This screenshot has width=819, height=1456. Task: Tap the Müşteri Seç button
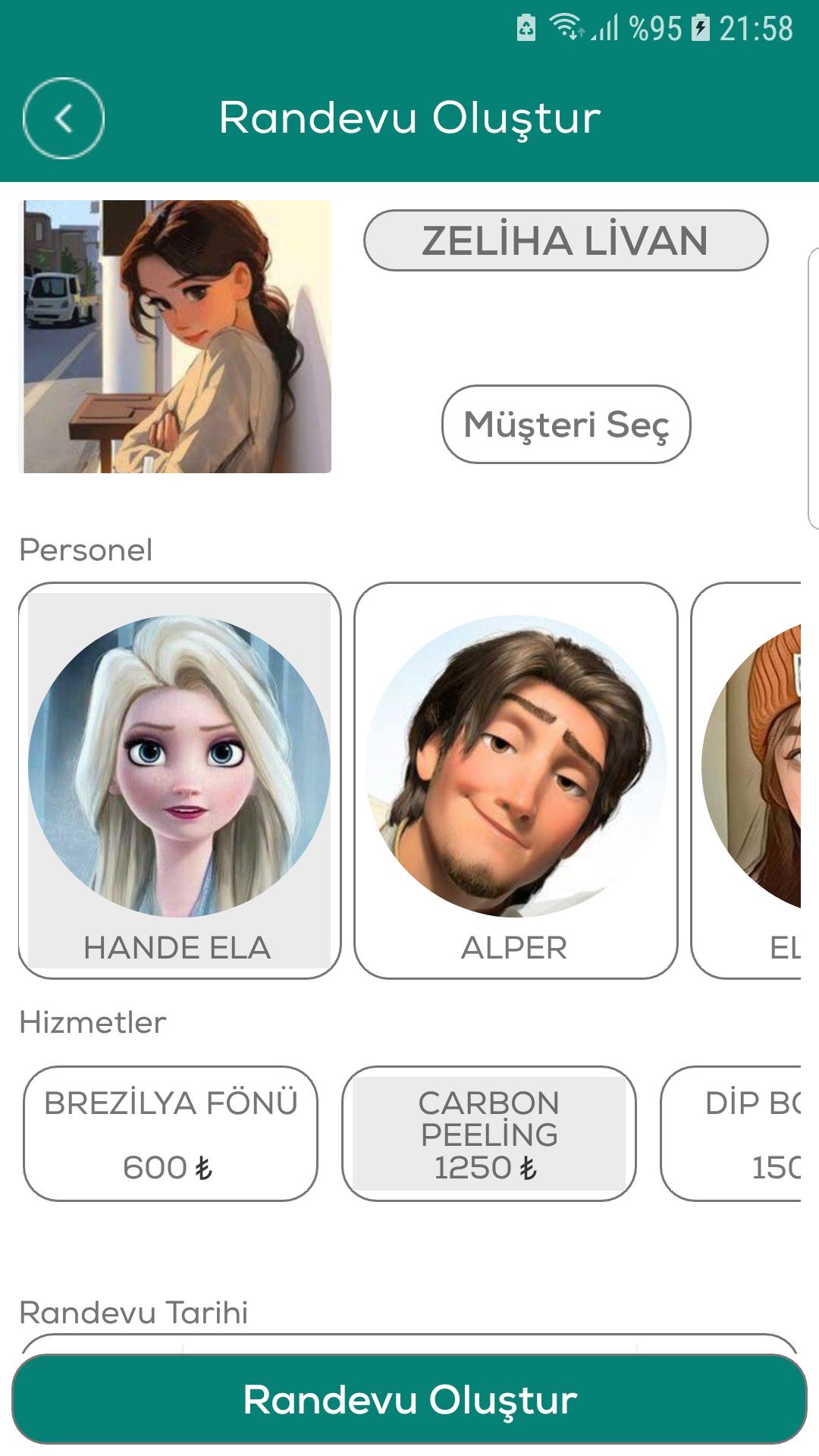tap(566, 424)
